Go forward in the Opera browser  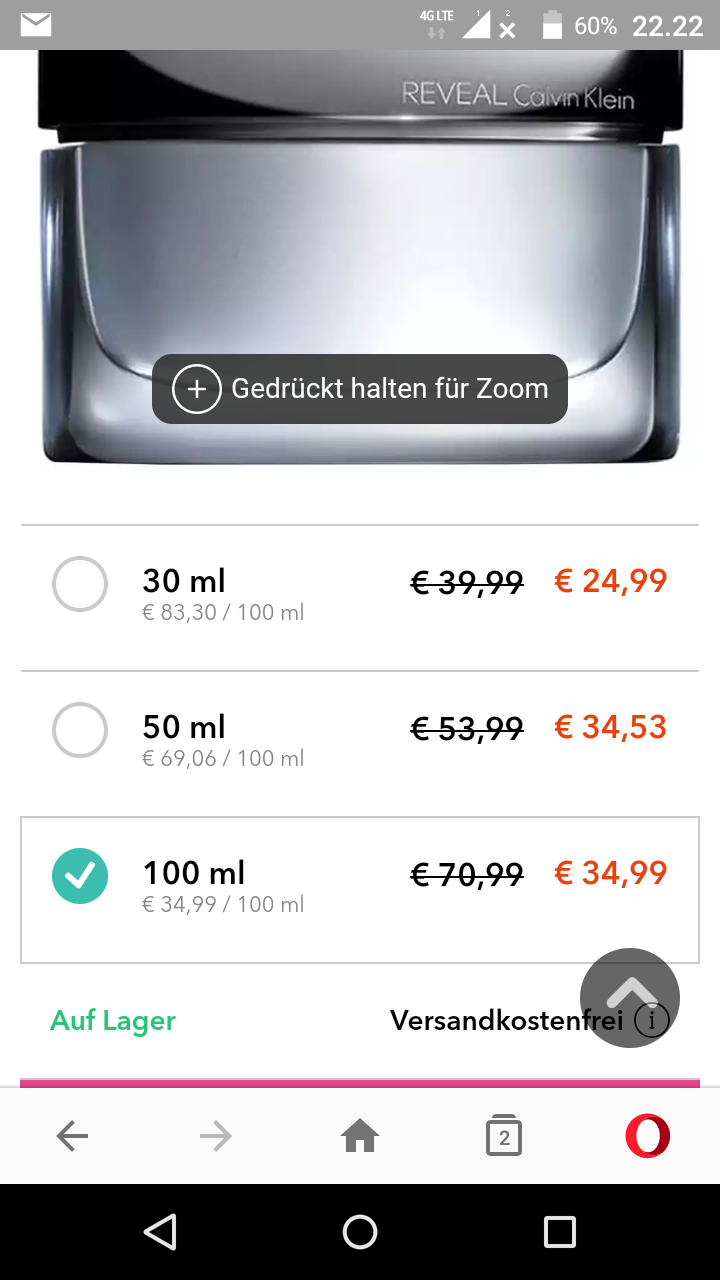[x=215, y=1136]
